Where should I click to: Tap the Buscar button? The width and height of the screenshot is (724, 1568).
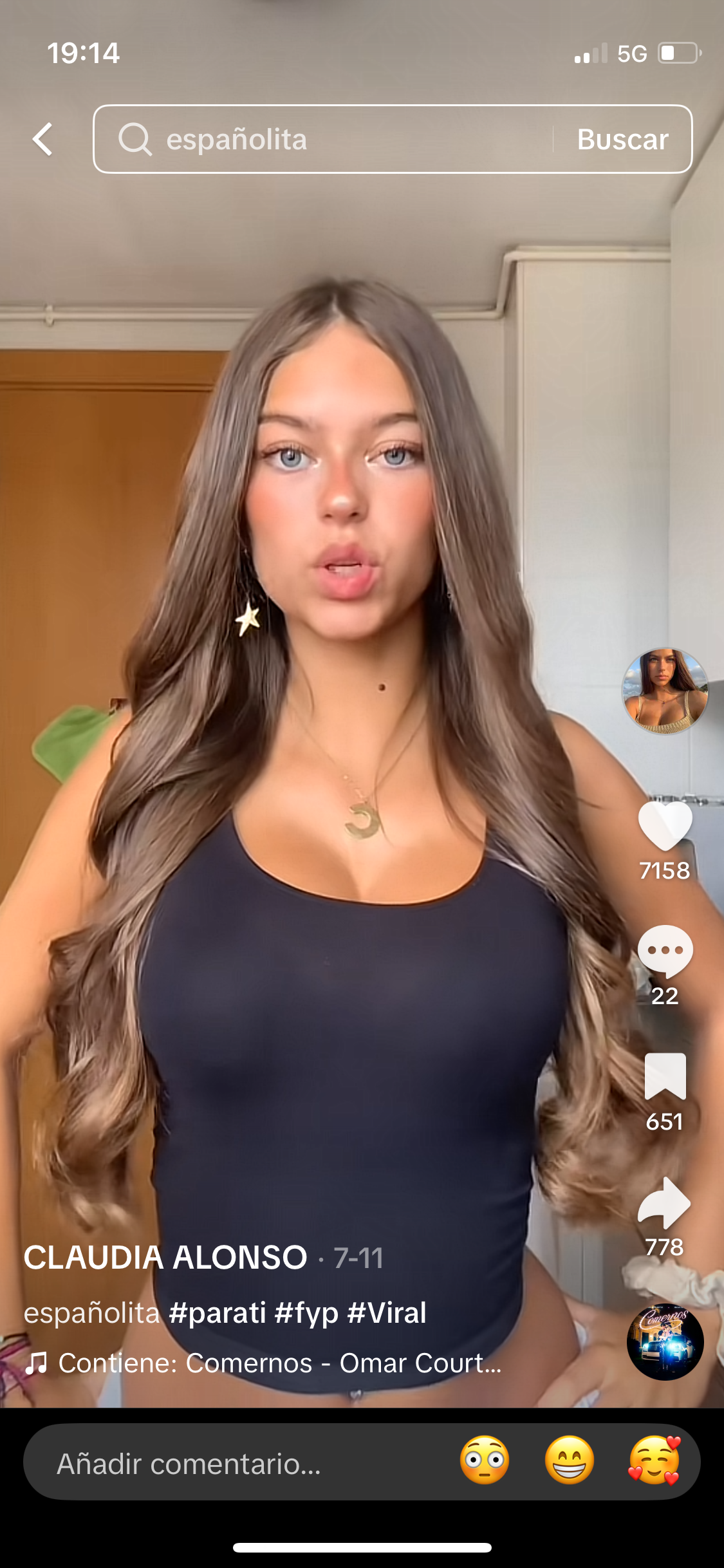click(x=622, y=139)
